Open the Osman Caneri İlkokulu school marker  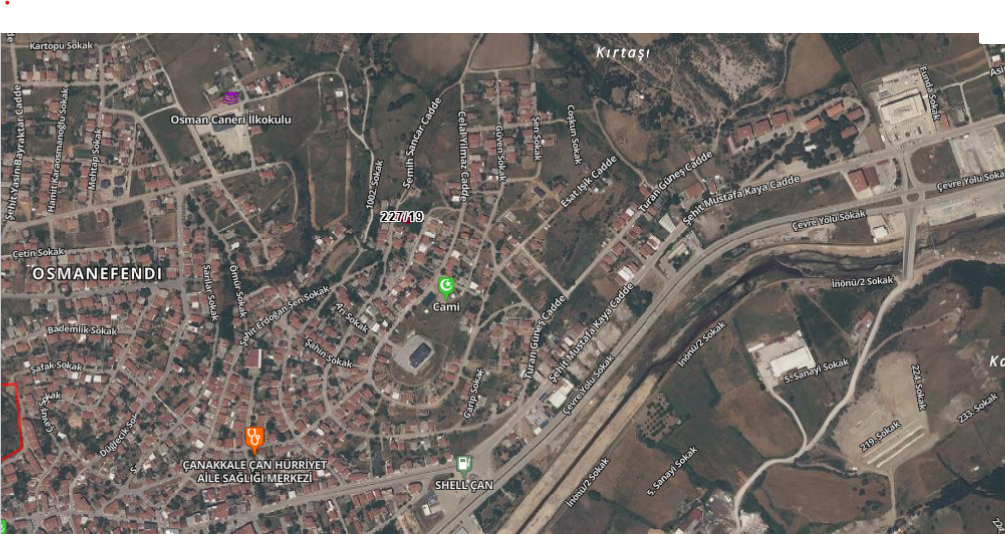[231, 98]
